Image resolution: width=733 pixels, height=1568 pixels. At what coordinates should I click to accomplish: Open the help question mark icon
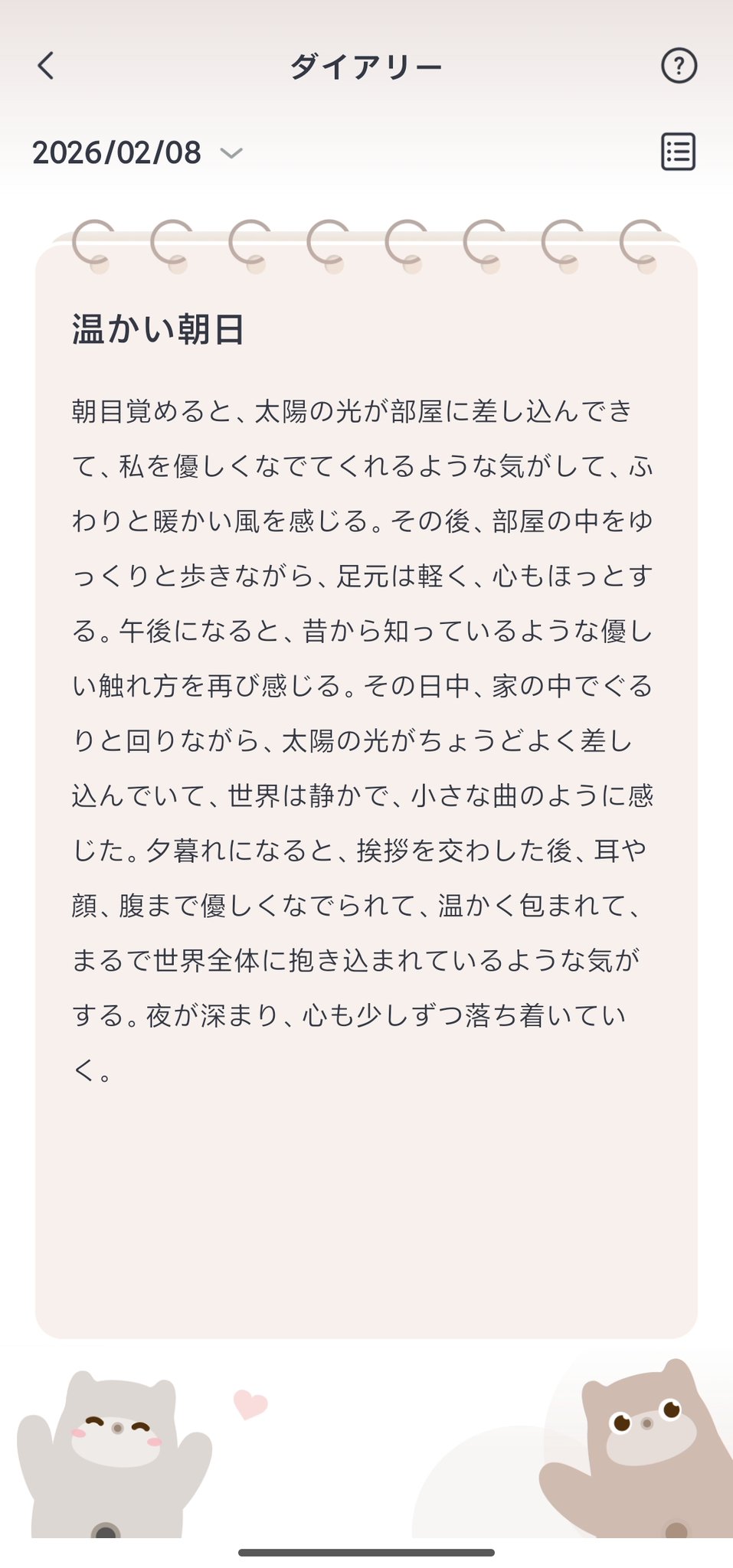coord(679,66)
